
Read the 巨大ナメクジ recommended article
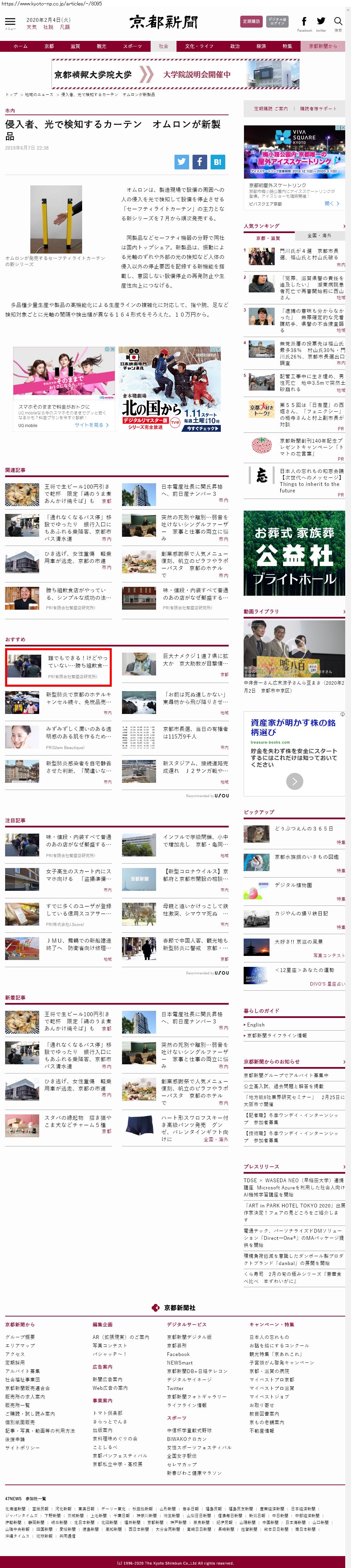pos(195,659)
